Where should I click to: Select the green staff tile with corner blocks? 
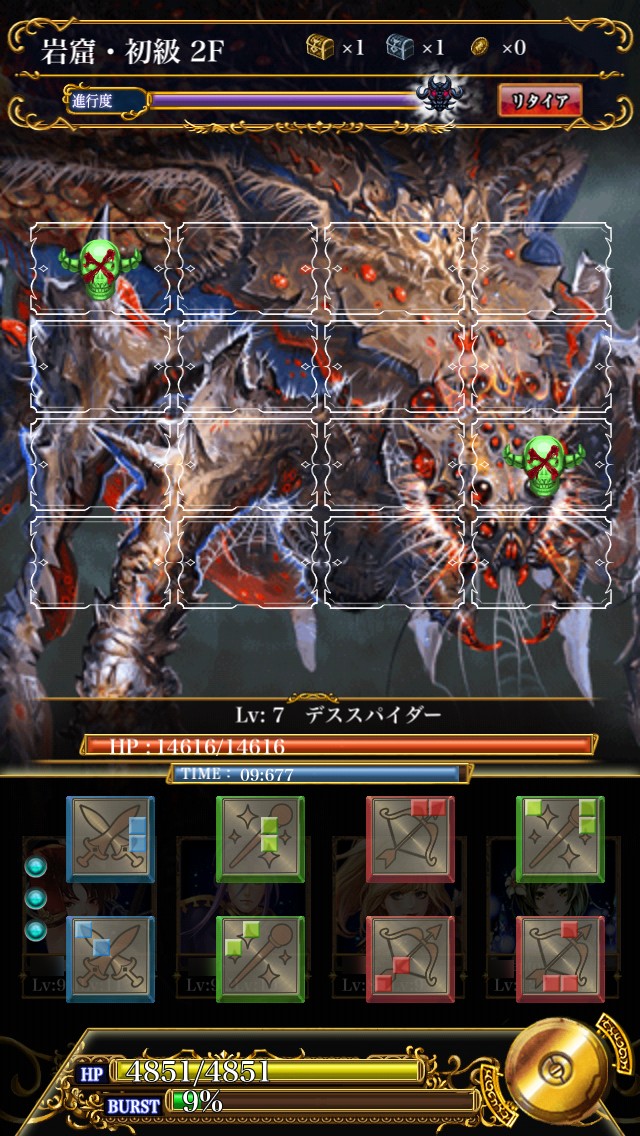pyautogui.click(x=560, y=839)
